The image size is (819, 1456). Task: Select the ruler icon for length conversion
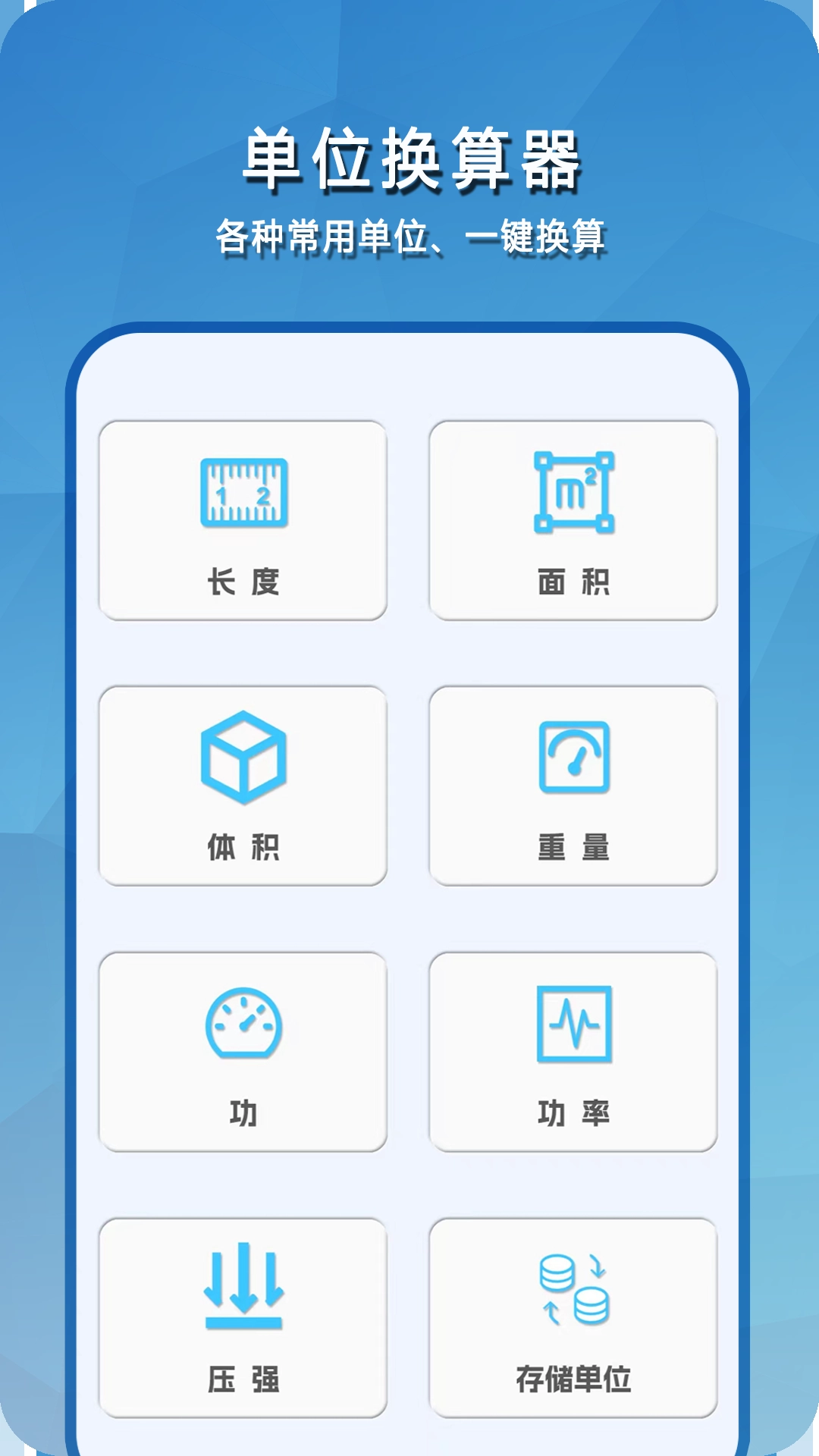pyautogui.click(x=243, y=491)
